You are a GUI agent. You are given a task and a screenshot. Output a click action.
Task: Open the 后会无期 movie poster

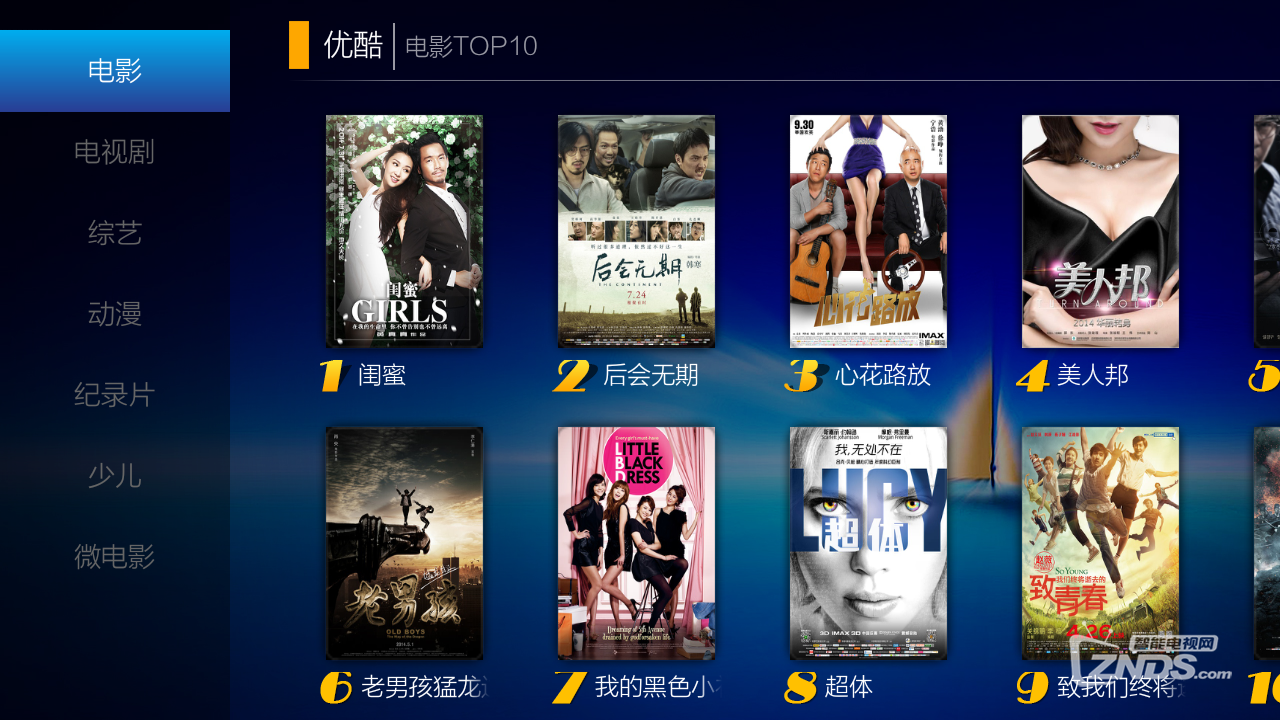coord(636,231)
